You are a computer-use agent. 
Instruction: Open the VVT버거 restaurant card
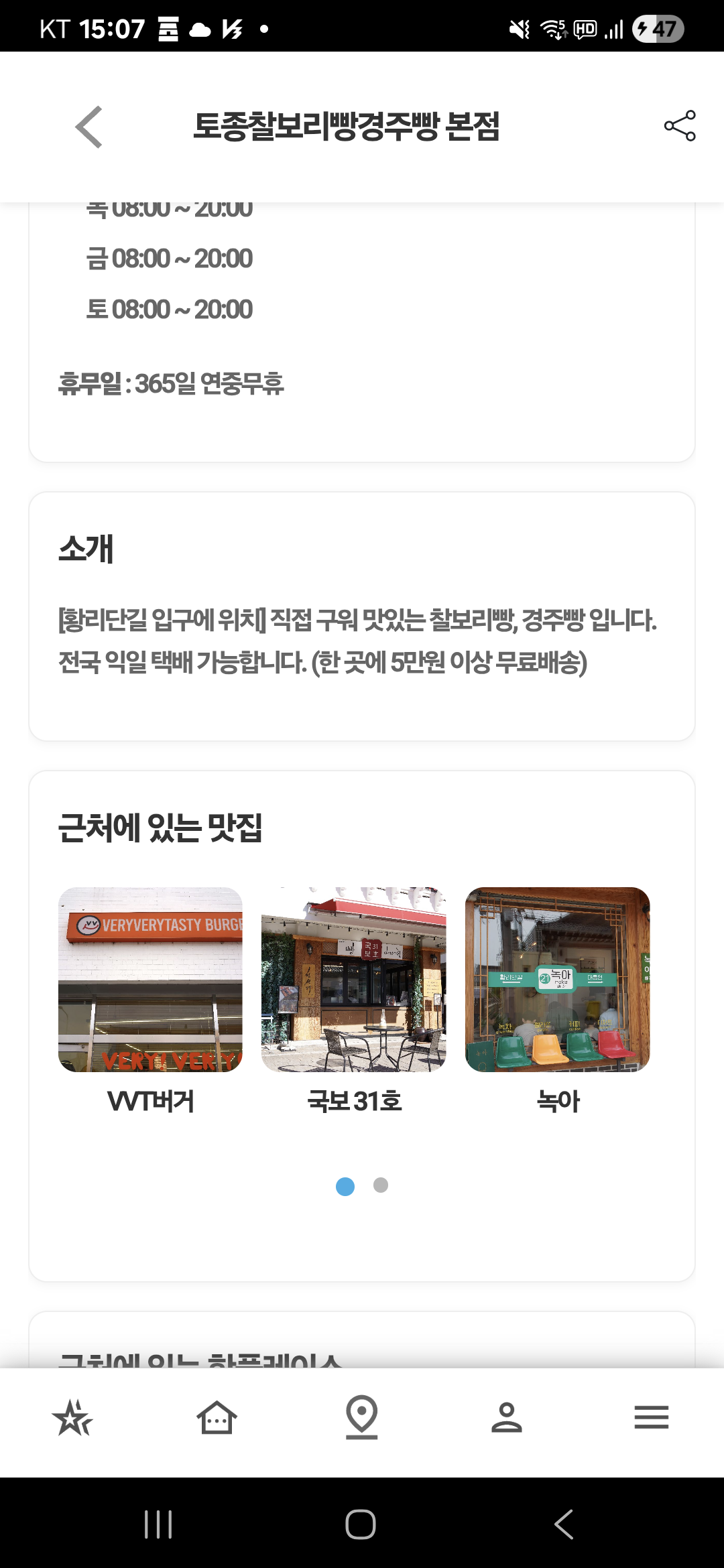pyautogui.click(x=150, y=1001)
